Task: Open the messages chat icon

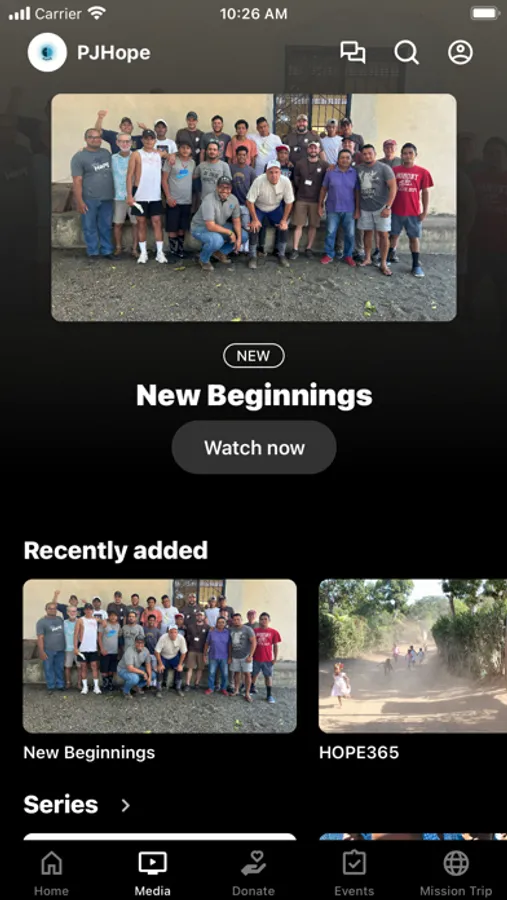Action: 353,52
